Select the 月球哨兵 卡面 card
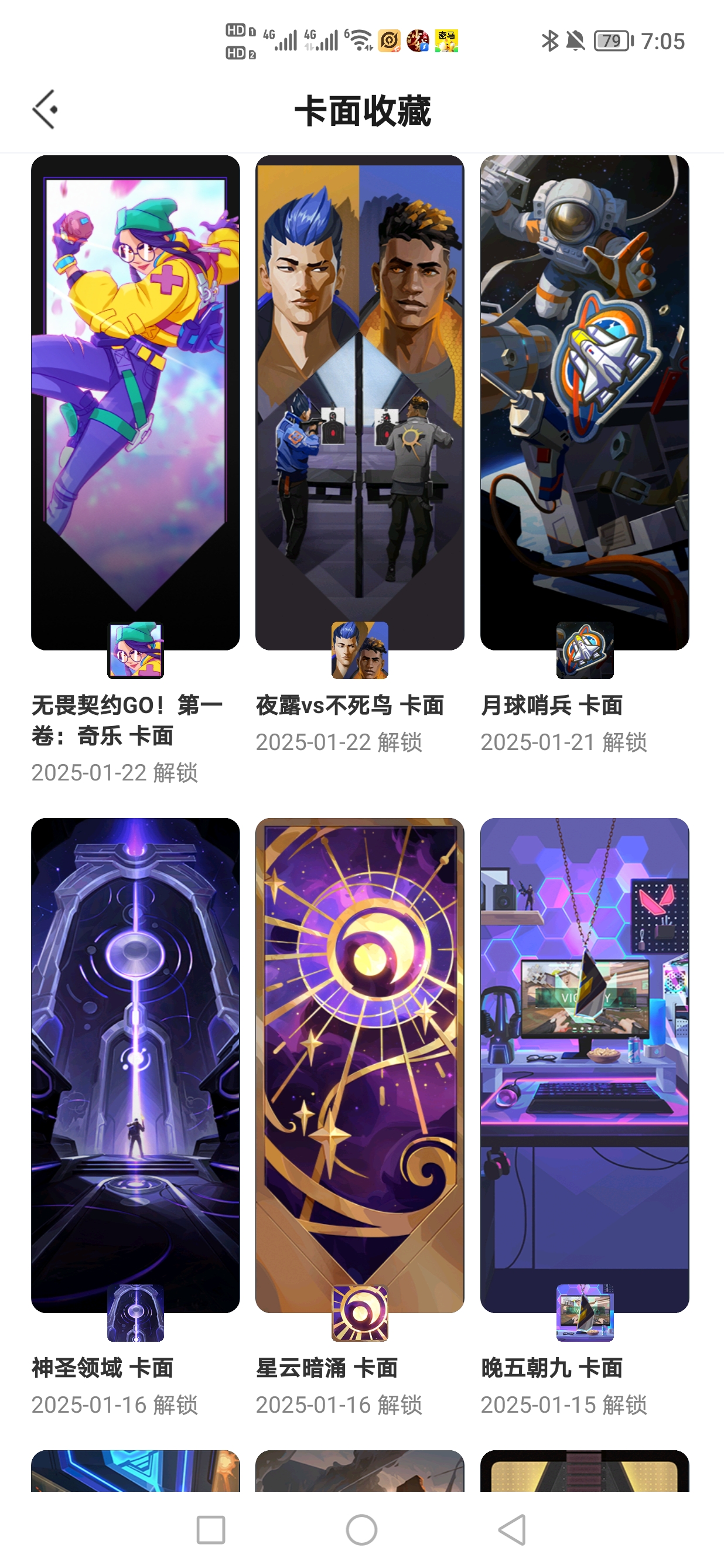724x1568 pixels. coord(584,403)
